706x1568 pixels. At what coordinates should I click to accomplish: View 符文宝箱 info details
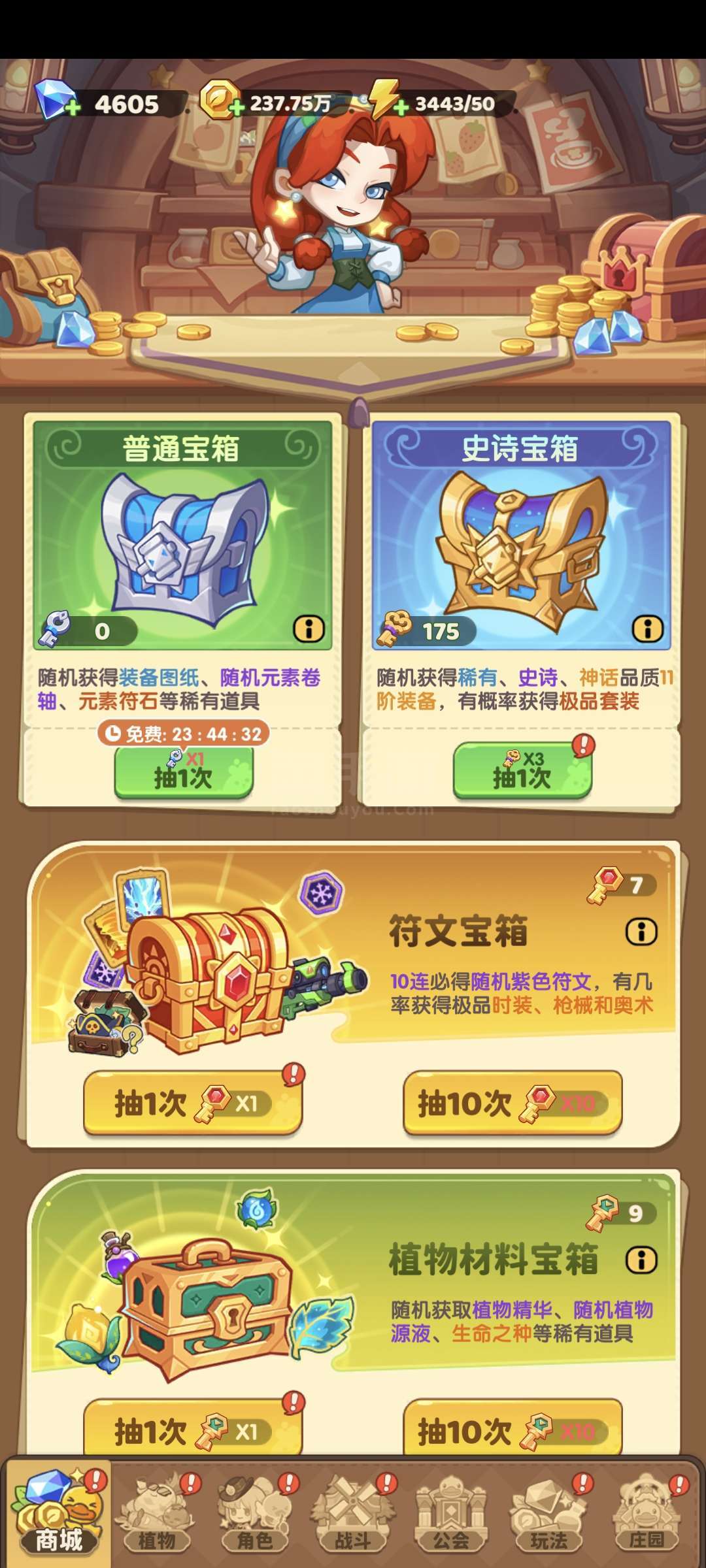tap(641, 932)
